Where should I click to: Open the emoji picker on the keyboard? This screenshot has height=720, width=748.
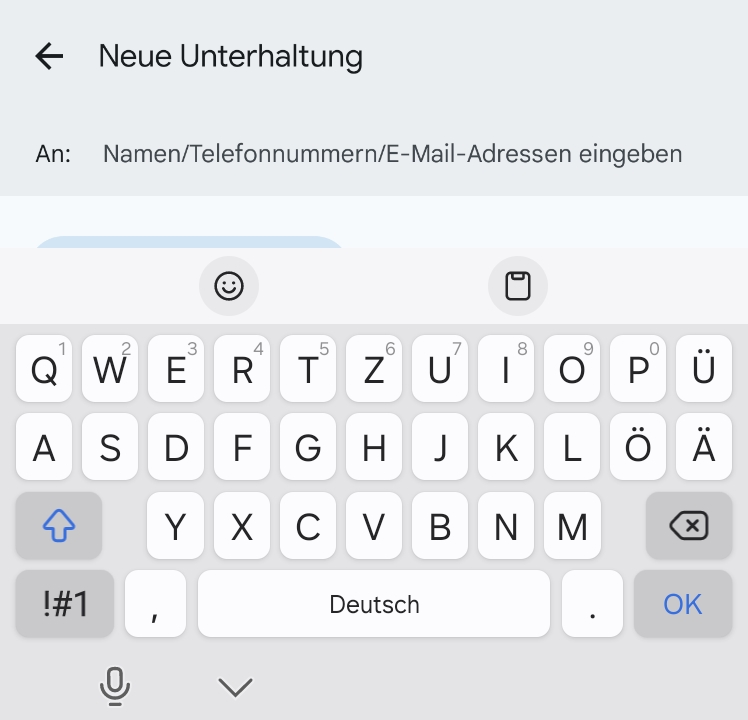click(x=229, y=286)
